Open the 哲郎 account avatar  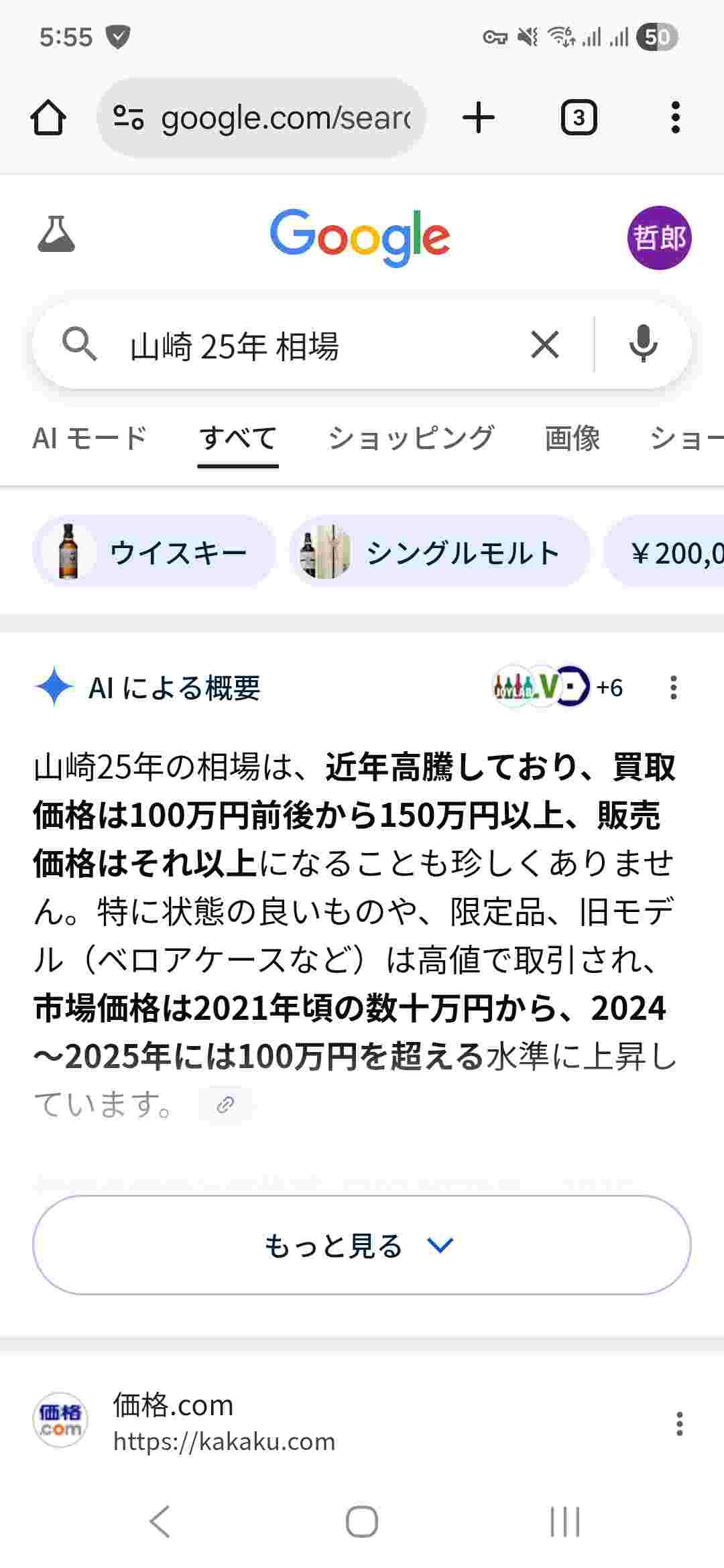click(659, 238)
